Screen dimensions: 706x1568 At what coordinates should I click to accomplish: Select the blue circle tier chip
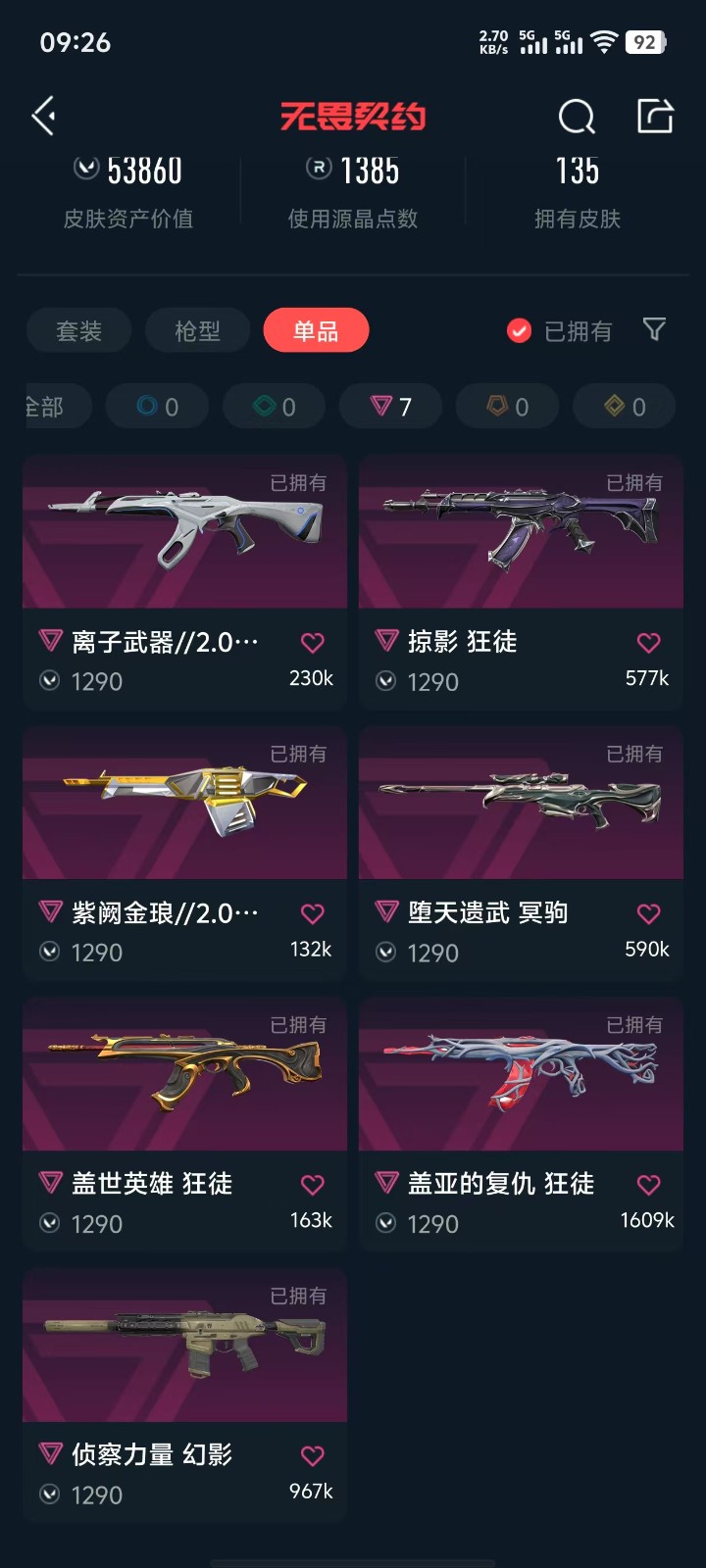pos(157,407)
